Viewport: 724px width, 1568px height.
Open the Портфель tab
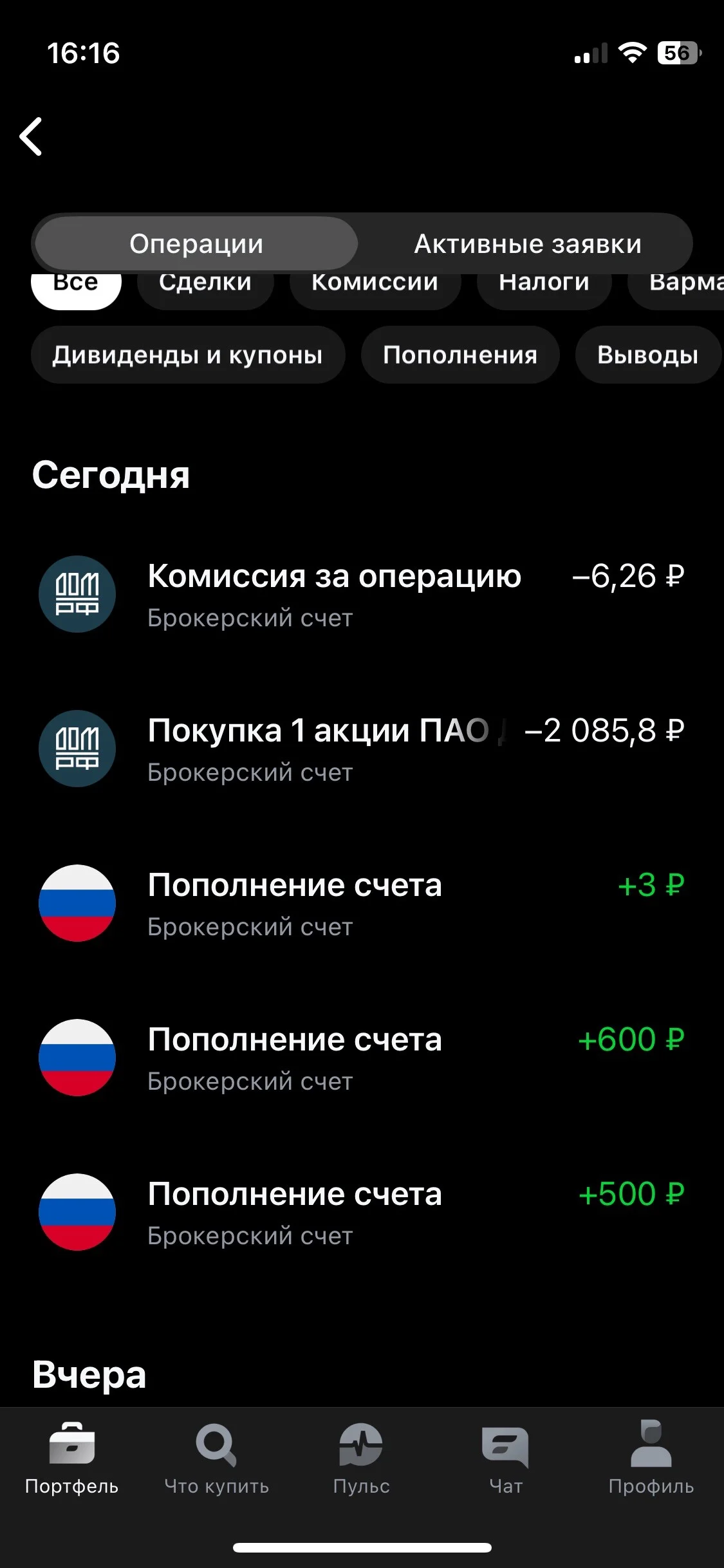click(x=71, y=1459)
